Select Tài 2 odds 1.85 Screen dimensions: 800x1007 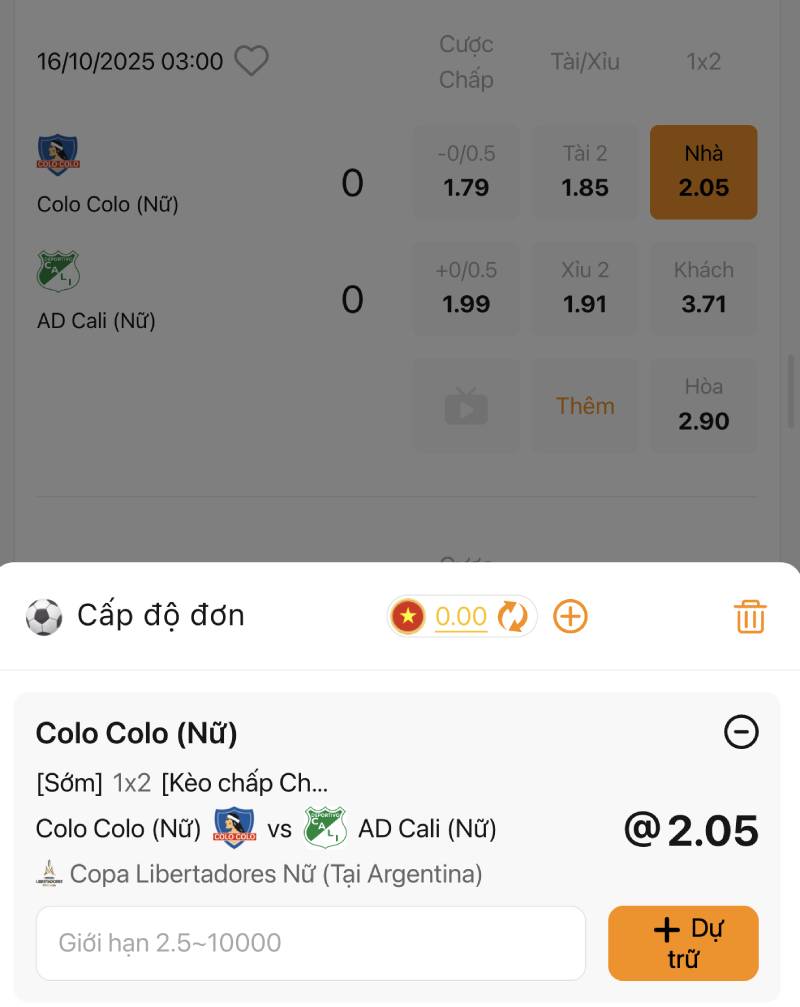pyautogui.click(x=585, y=172)
